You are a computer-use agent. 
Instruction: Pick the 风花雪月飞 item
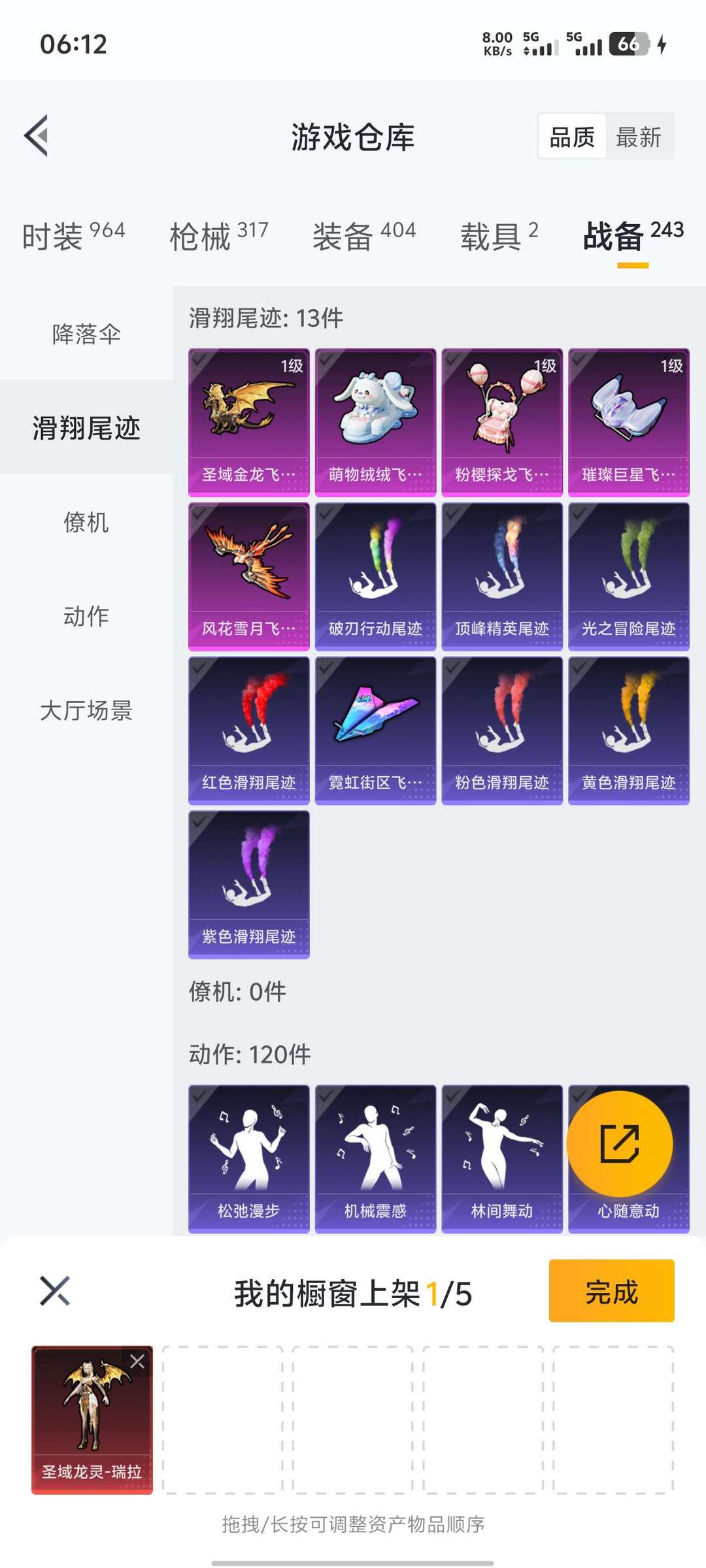coord(248,576)
